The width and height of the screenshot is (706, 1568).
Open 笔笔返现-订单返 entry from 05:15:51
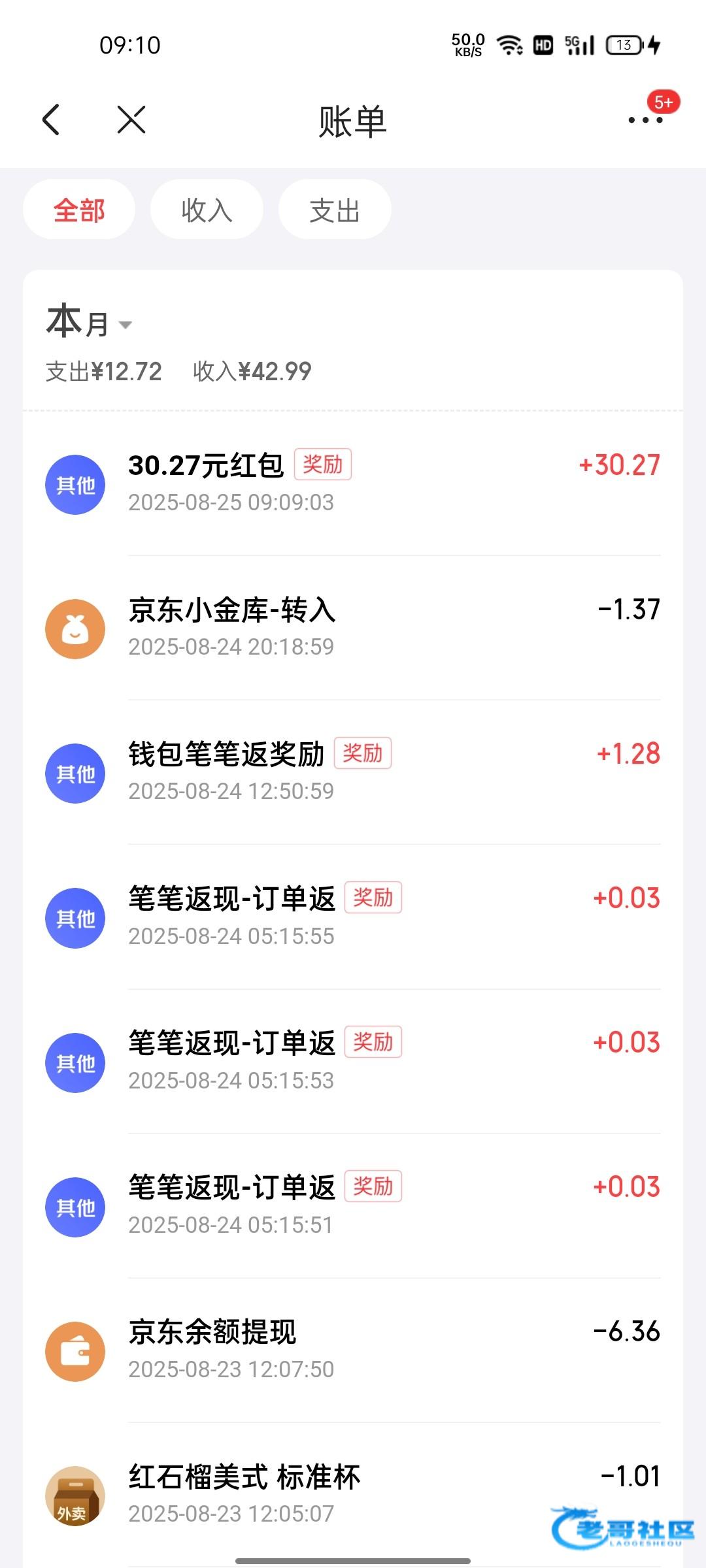353,1206
